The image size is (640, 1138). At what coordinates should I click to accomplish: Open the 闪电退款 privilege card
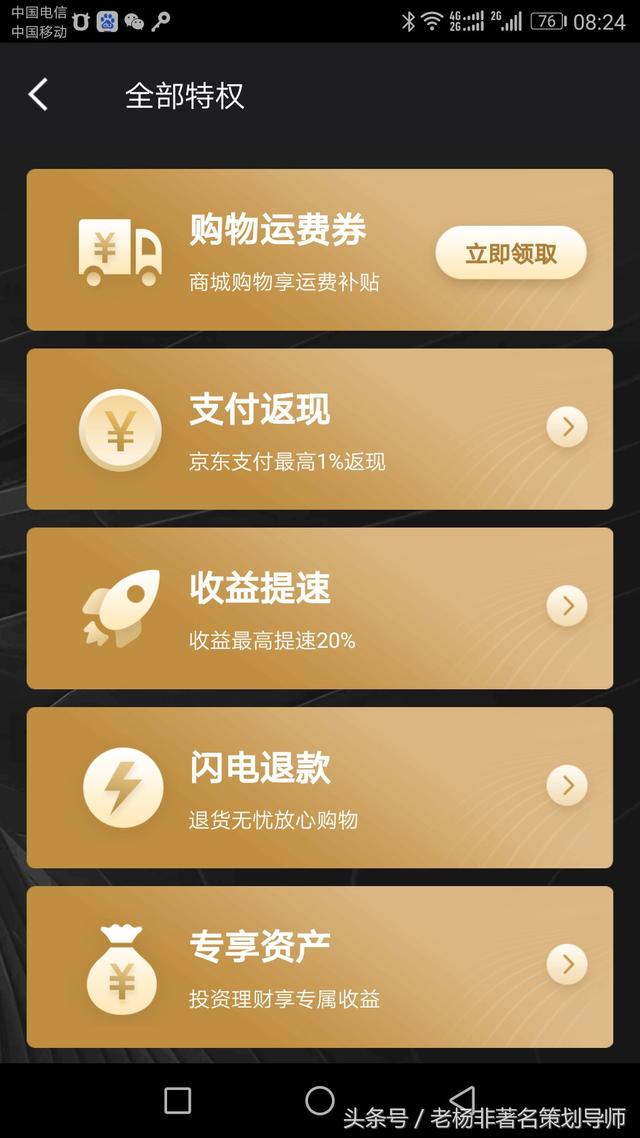coord(320,787)
